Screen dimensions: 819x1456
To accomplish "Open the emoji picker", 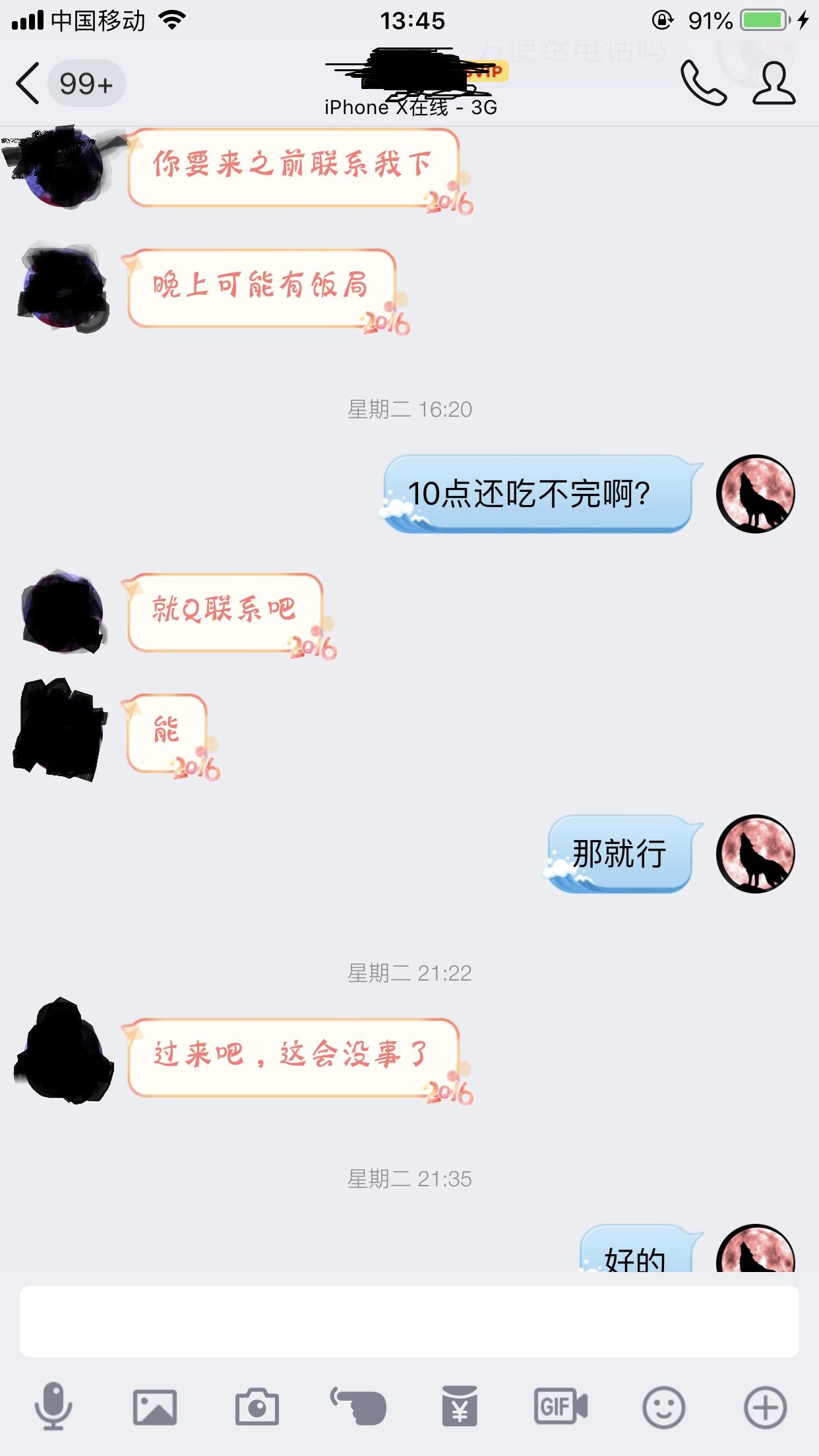I will [663, 1407].
